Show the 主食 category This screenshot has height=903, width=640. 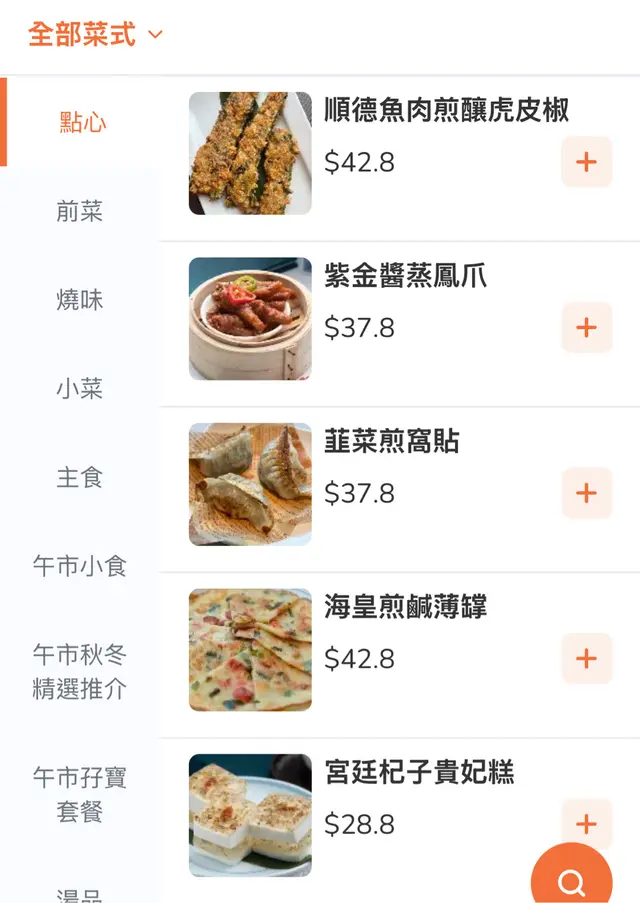point(80,478)
